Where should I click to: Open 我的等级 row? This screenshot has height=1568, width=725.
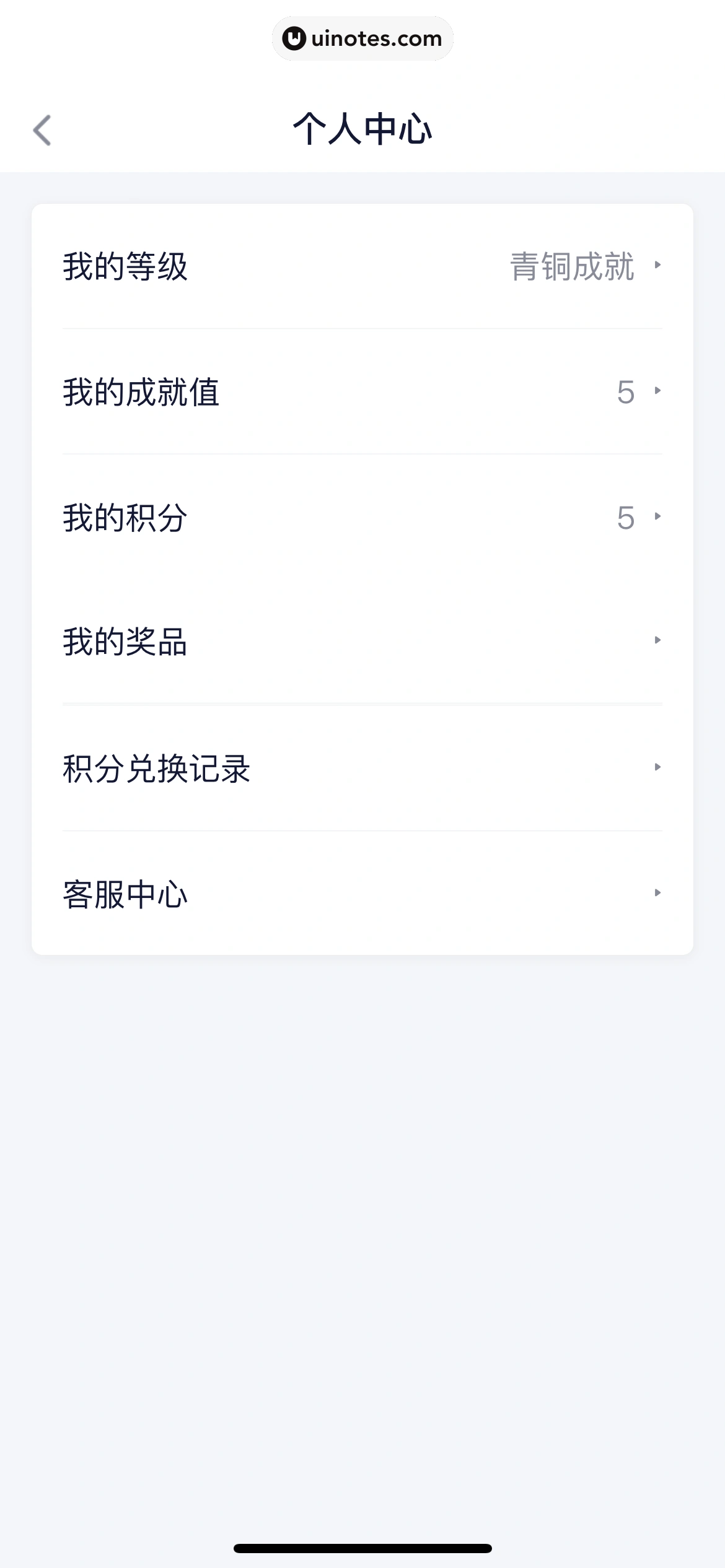[x=362, y=266]
